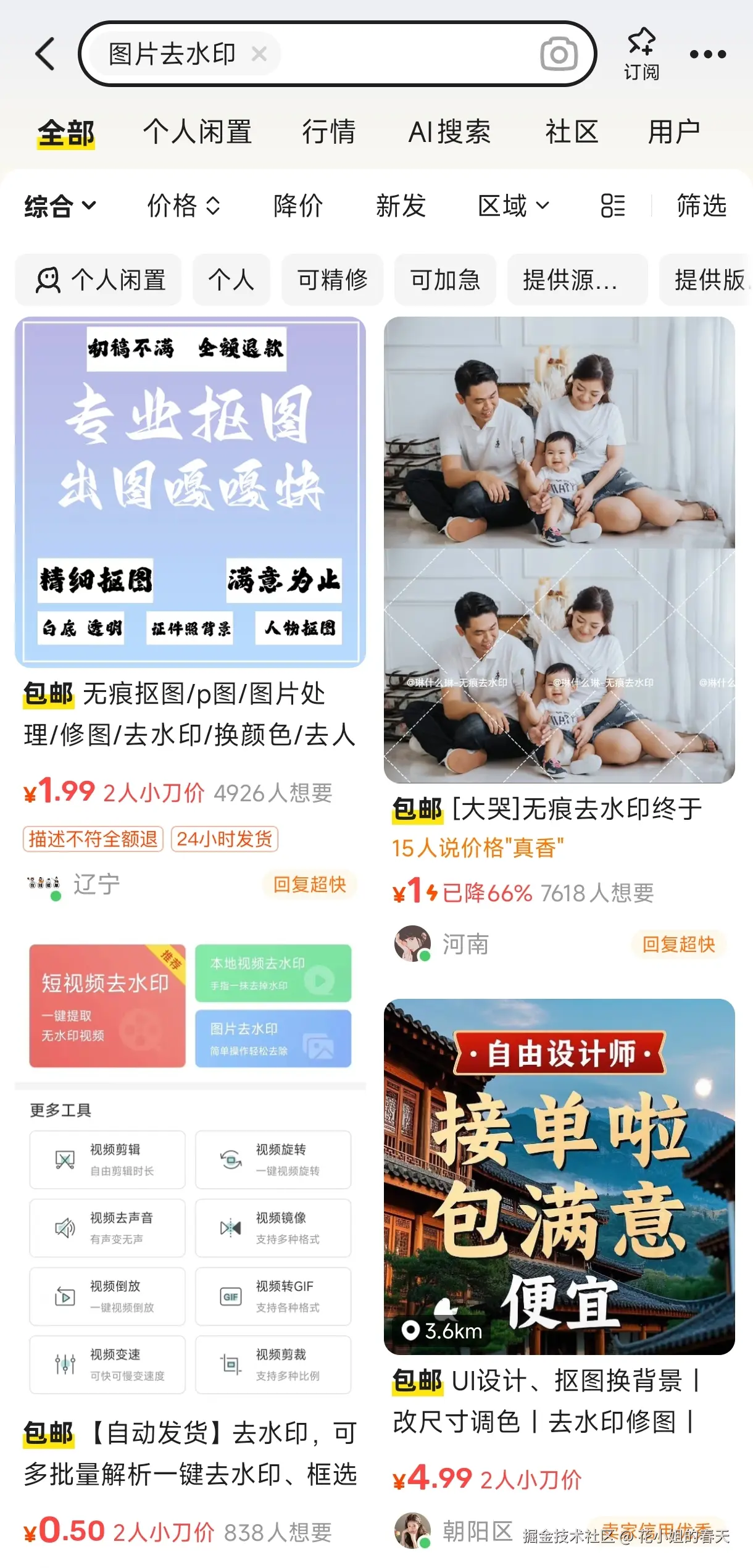Open the three-dot overflow menu
Screen dimensions: 753x1568
point(707,54)
